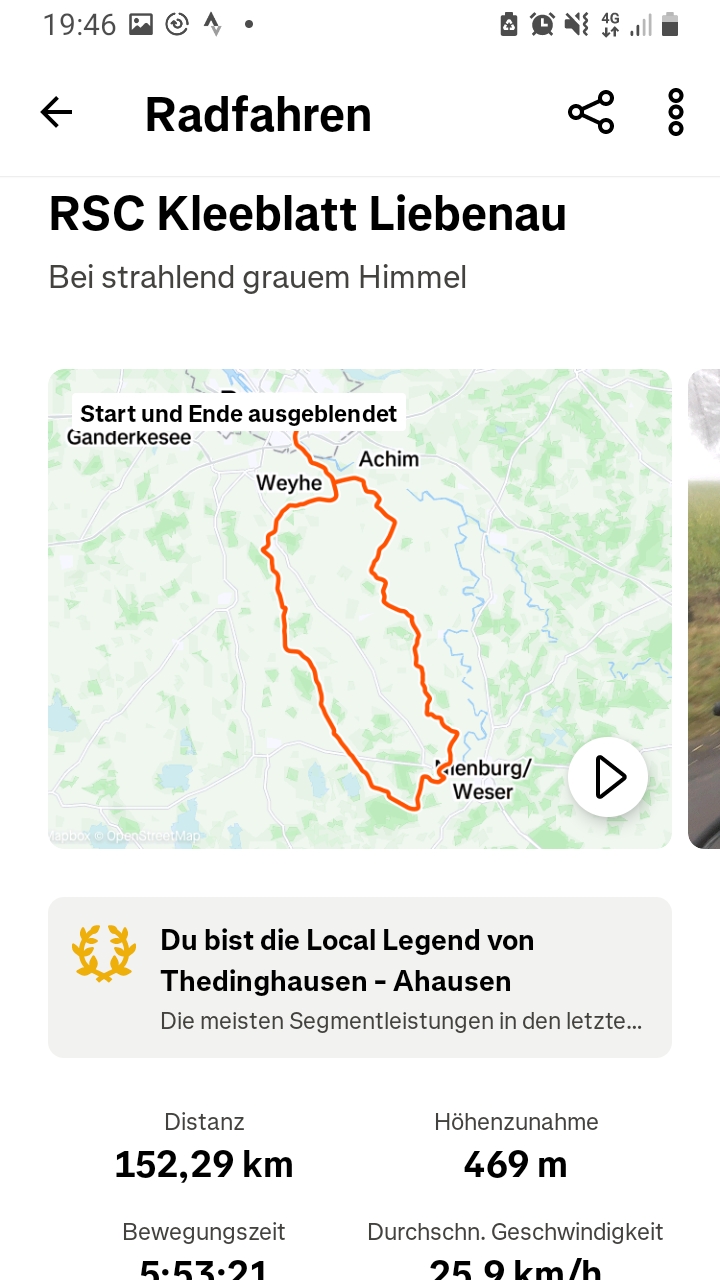View the activity photo beside the map
Viewport: 720px width, 1280px height.
704,610
